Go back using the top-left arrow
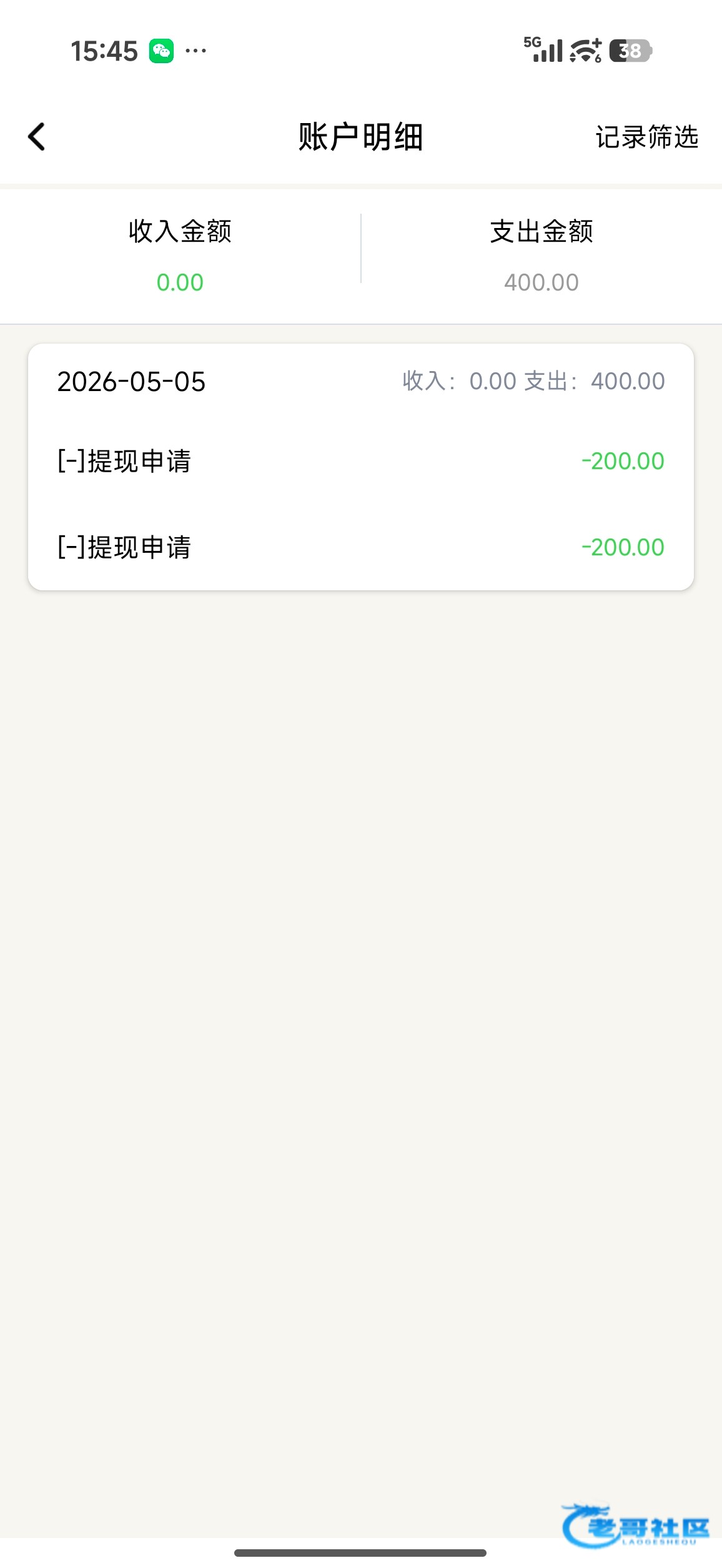 coord(37,136)
